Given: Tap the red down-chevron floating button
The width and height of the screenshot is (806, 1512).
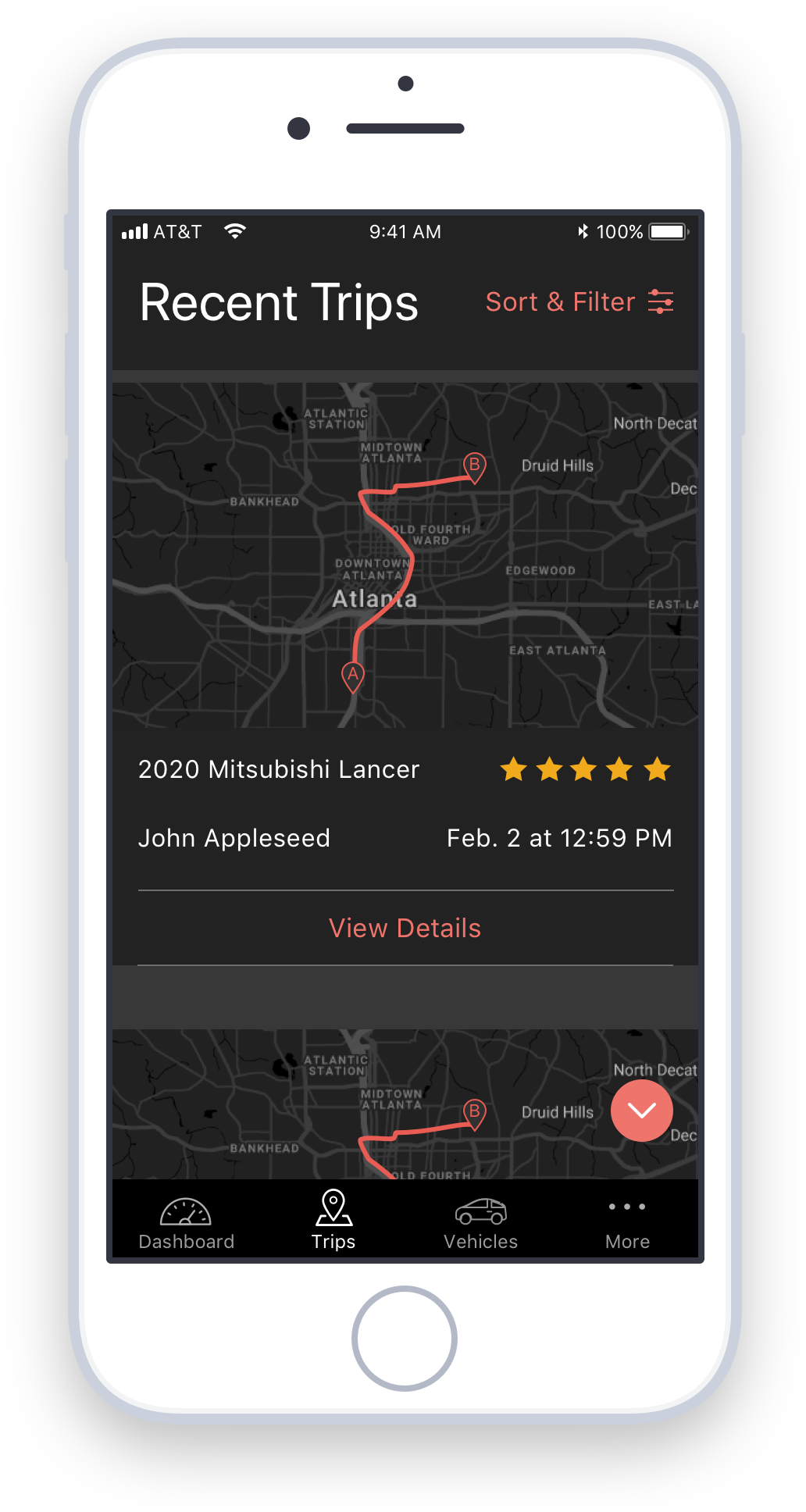Looking at the screenshot, I should (641, 1111).
